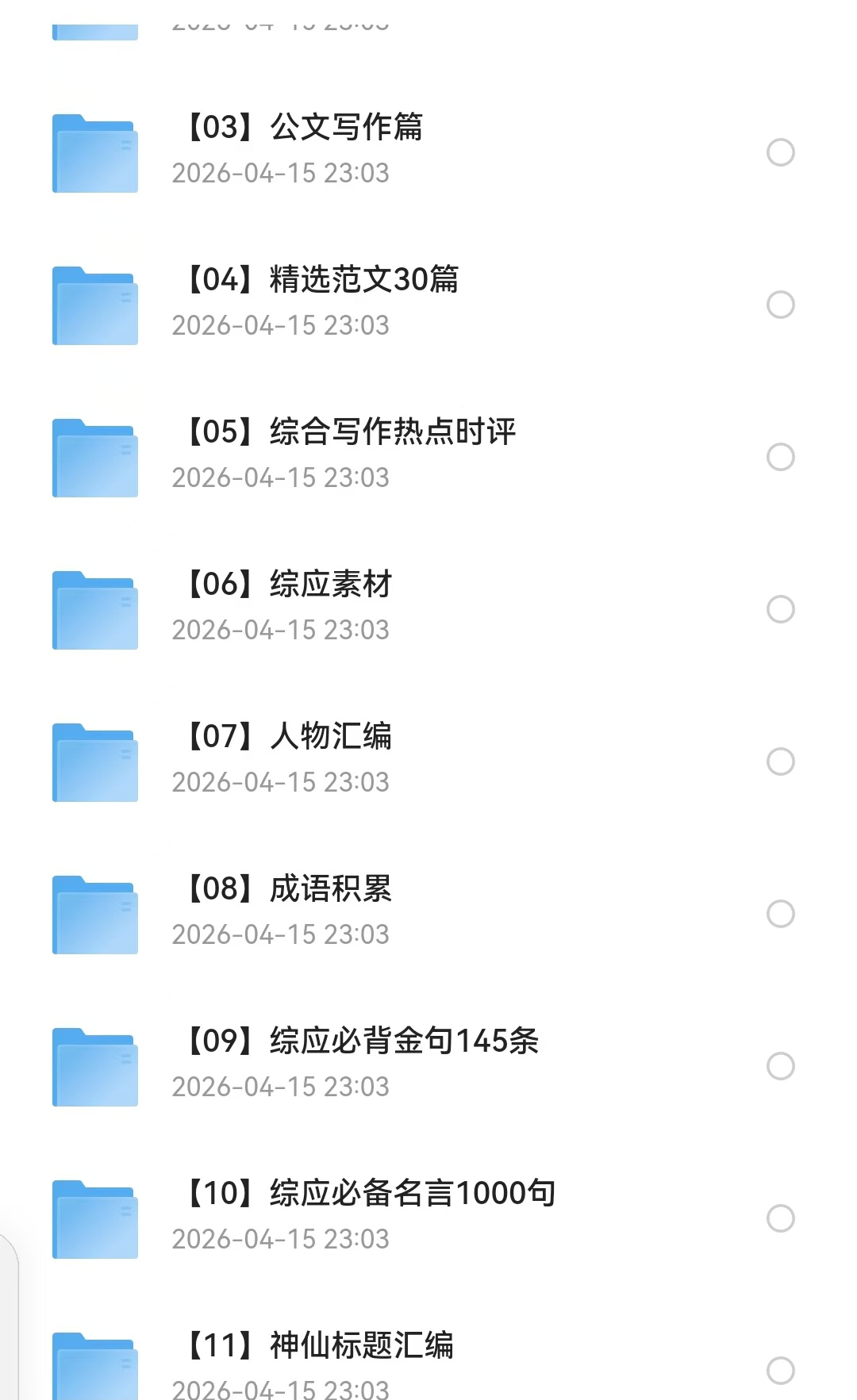The height and width of the screenshot is (1400, 857).
Task: Select the 【04】精选范文30篇 folder circle
Action: [781, 305]
